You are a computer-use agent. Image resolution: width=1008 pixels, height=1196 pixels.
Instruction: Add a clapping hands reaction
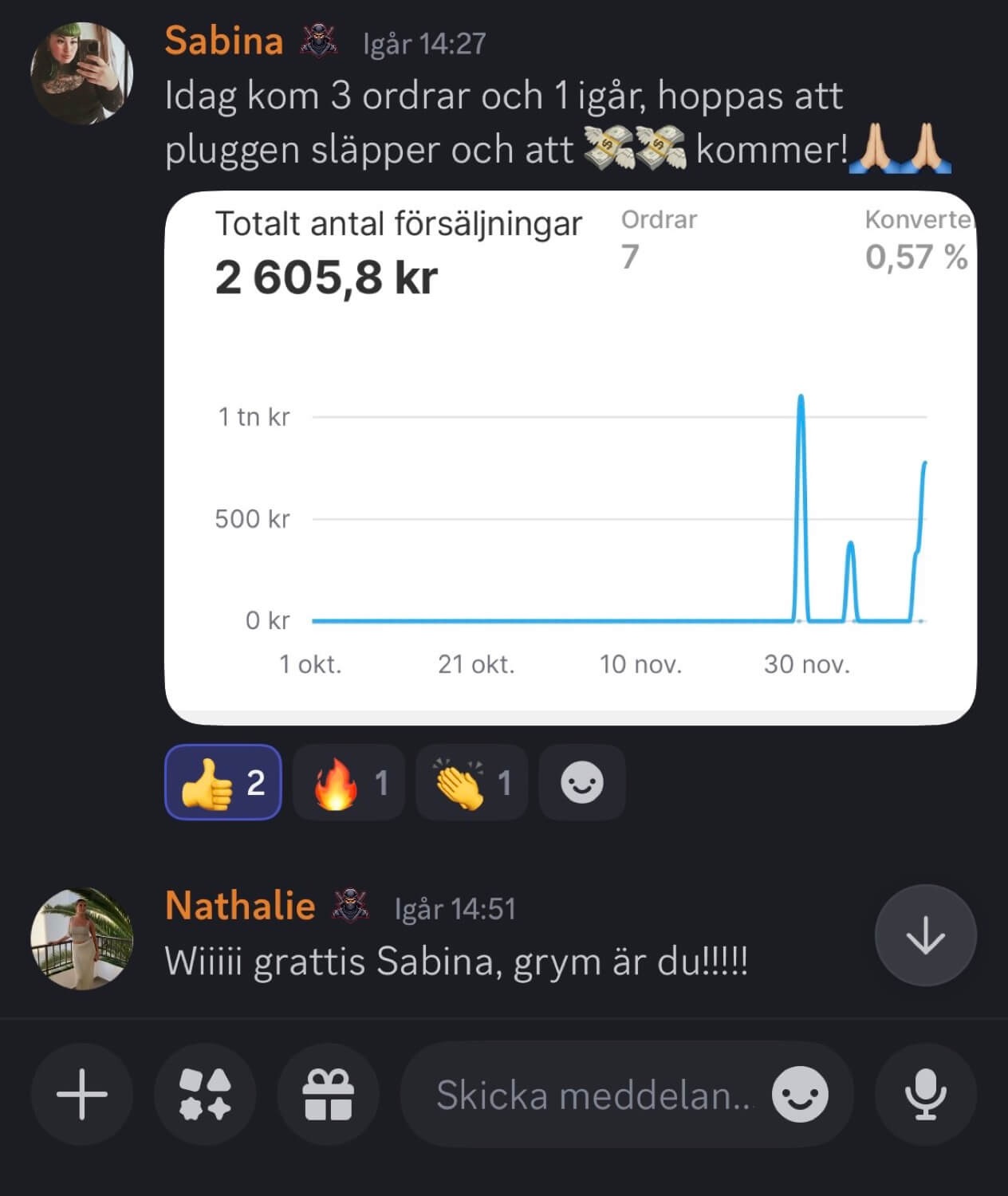[471, 782]
